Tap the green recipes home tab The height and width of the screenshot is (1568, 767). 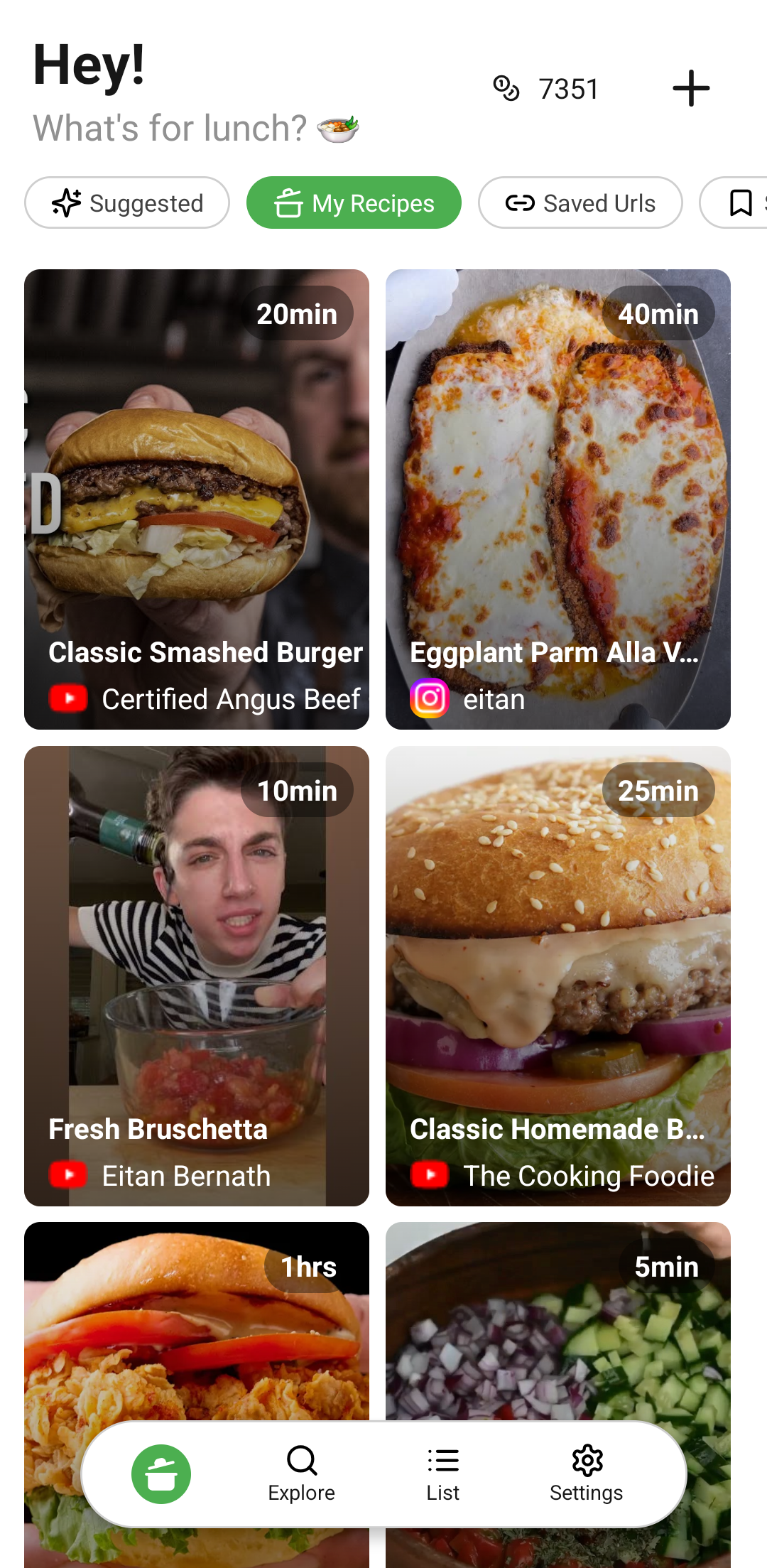pos(161,1474)
